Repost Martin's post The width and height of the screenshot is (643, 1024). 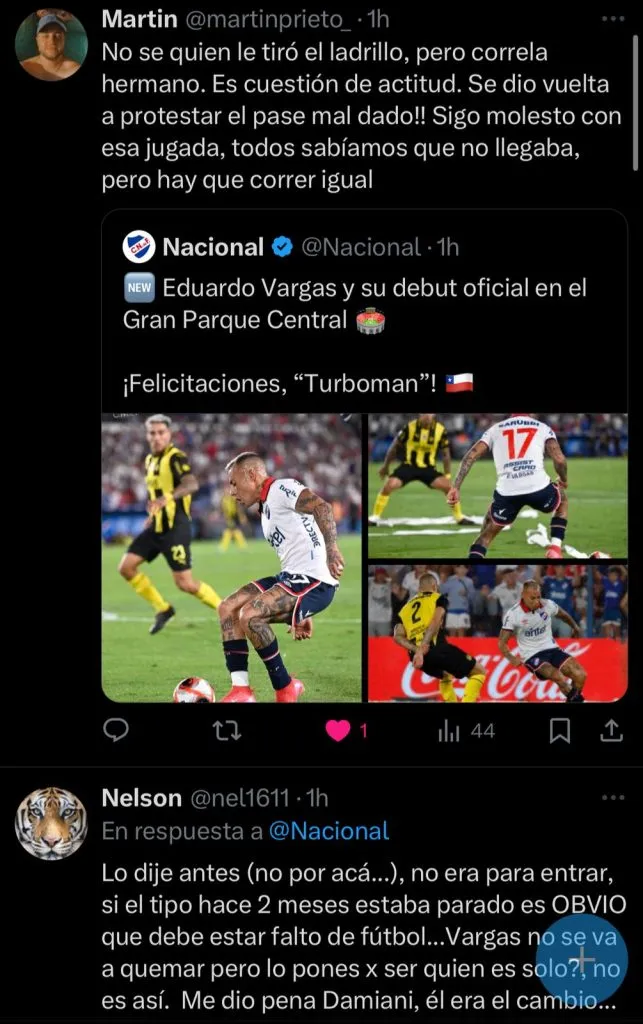click(x=228, y=731)
